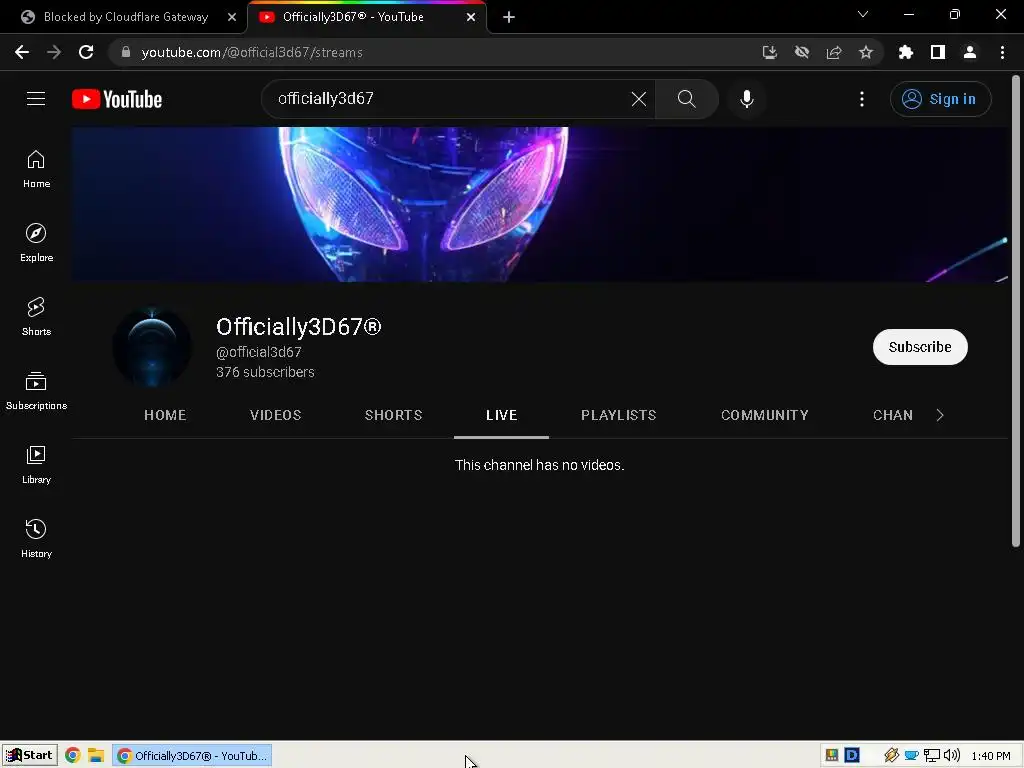
Task: Open the SHORTS channel tab
Action: pyautogui.click(x=393, y=415)
